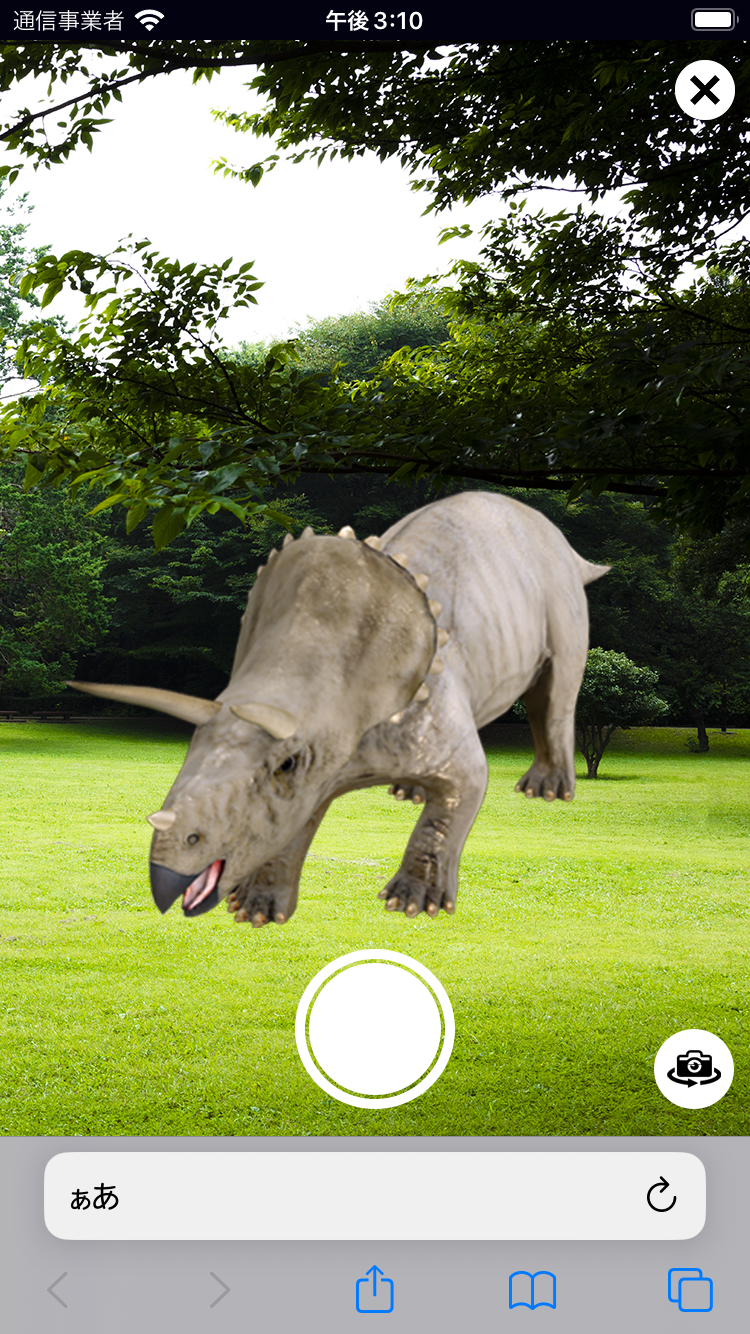Take a photo with the shutter button
The image size is (750, 1334).
click(375, 1029)
